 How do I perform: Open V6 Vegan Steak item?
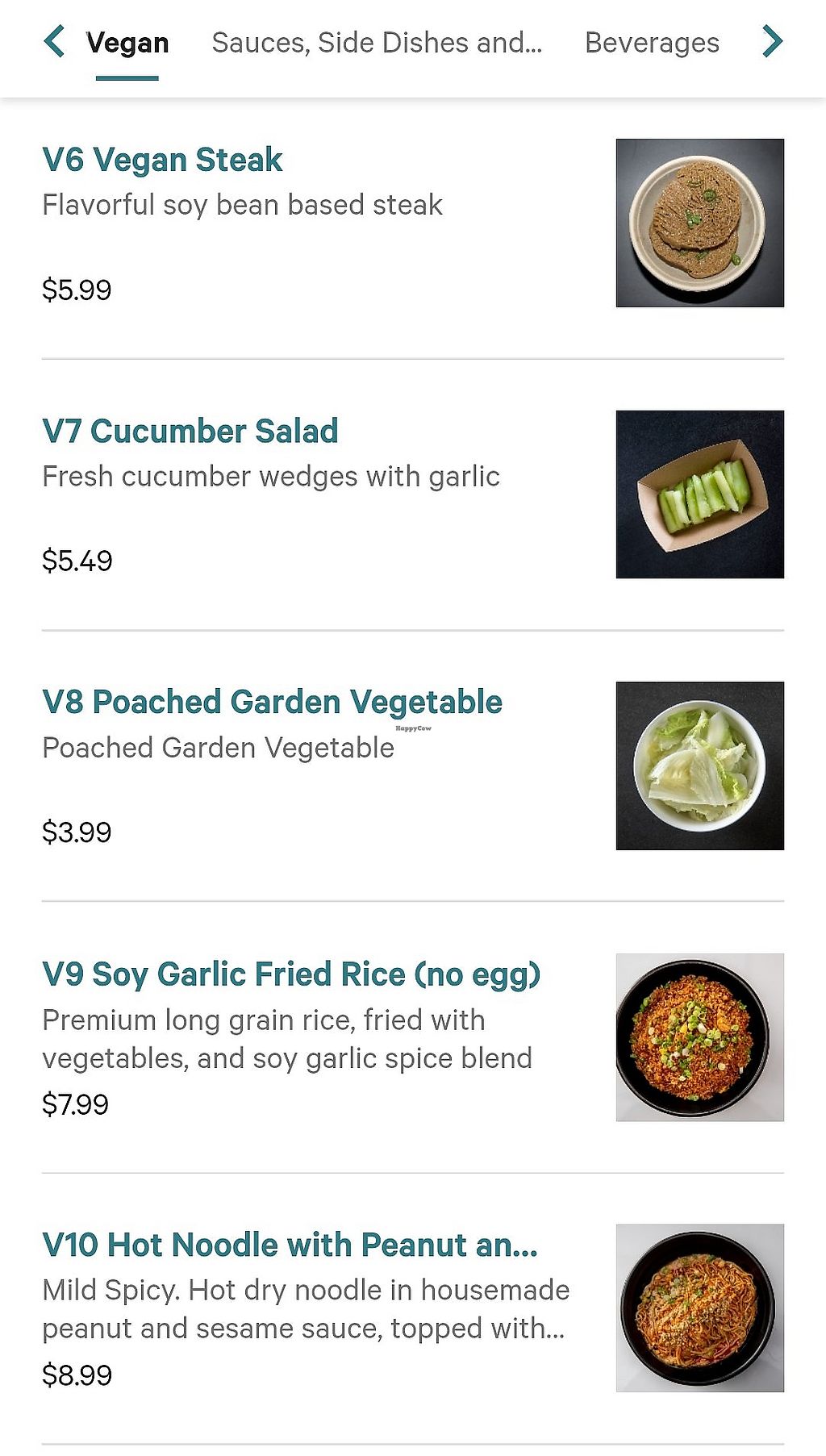pos(162,160)
